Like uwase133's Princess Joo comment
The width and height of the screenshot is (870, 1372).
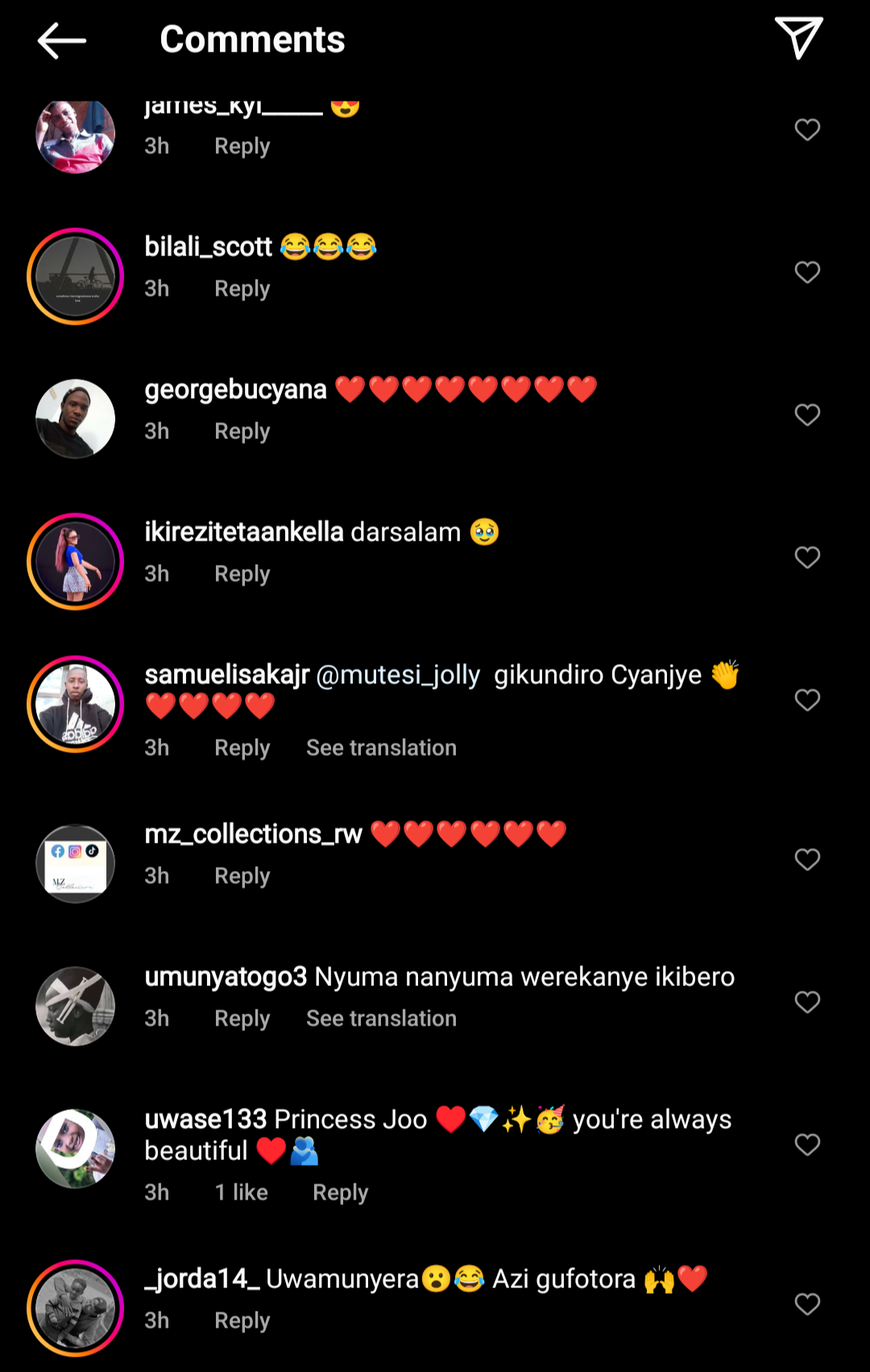coord(807,1145)
